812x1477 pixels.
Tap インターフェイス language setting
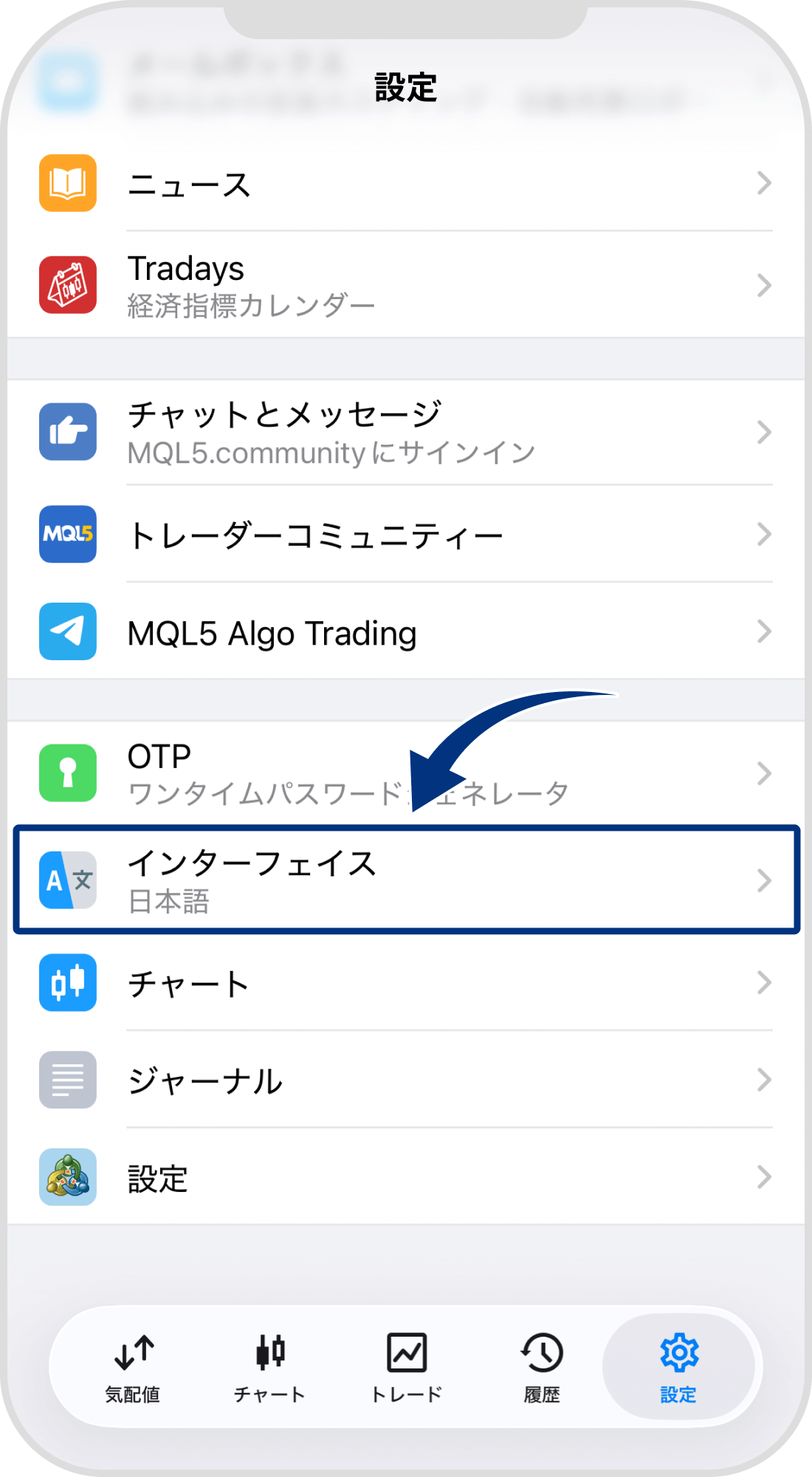pos(406,880)
